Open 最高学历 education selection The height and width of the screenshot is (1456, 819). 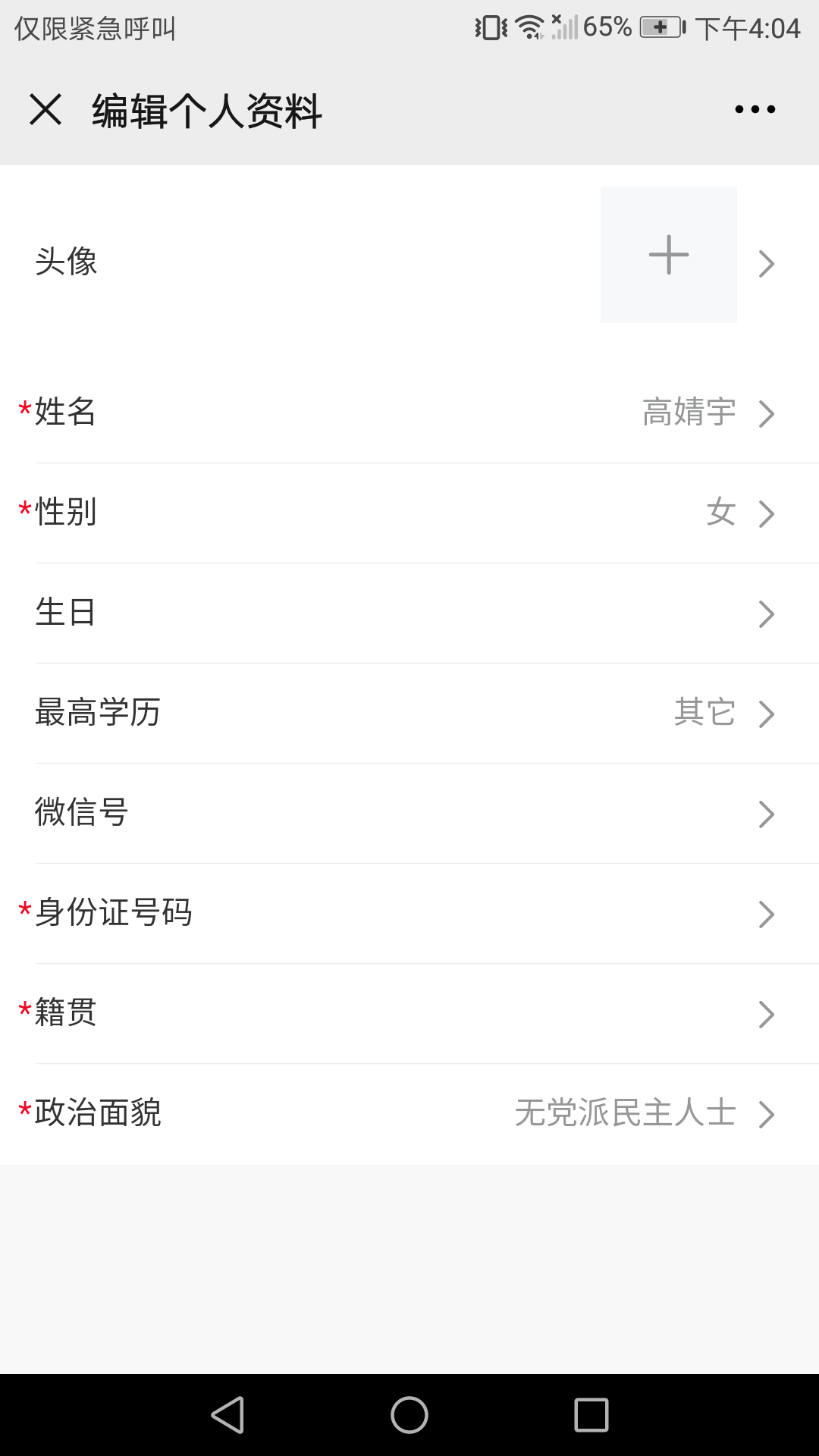(409, 713)
